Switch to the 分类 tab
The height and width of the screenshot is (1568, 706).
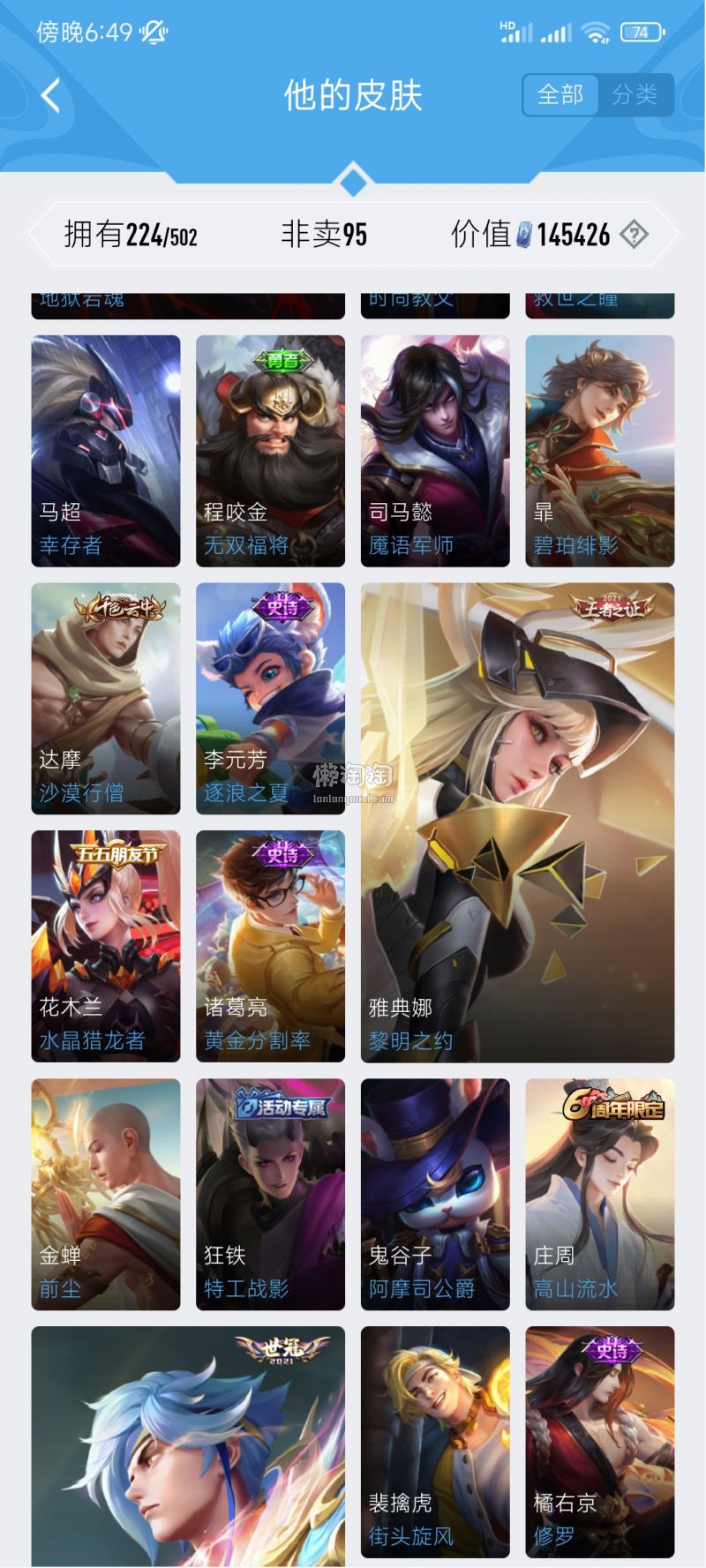click(x=635, y=94)
